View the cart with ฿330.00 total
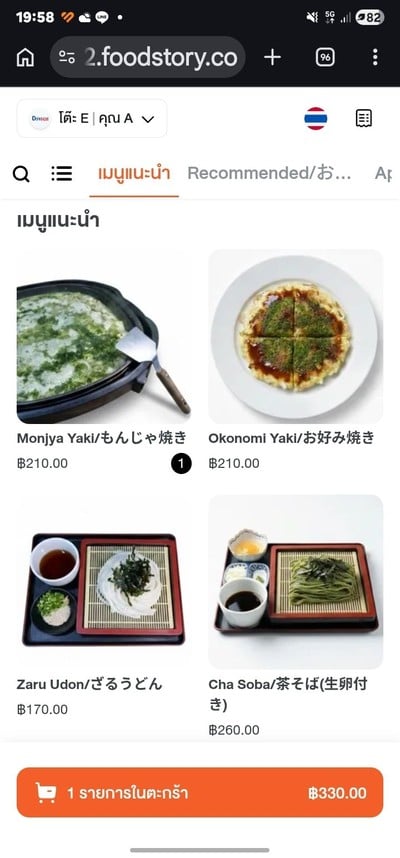Screen dimensions: 400x858 pos(200,792)
